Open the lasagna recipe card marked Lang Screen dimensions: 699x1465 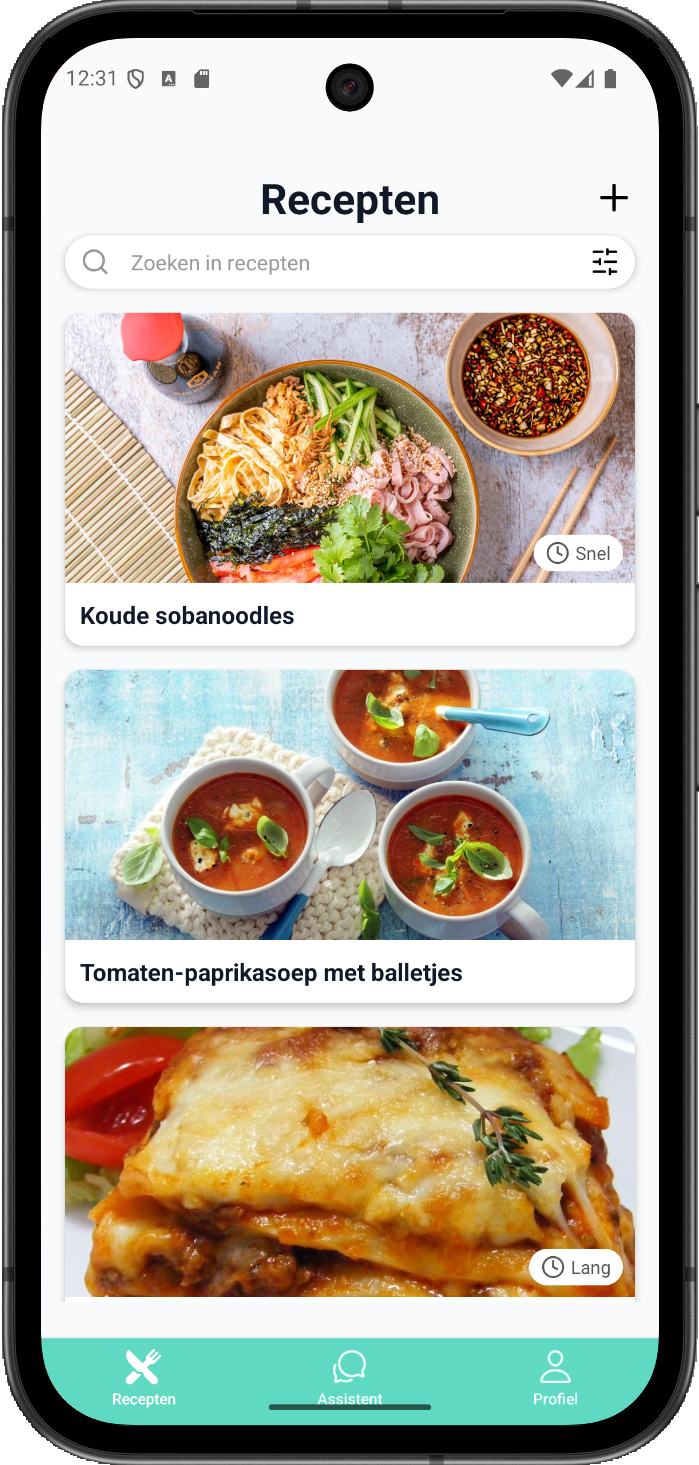click(x=349, y=1160)
